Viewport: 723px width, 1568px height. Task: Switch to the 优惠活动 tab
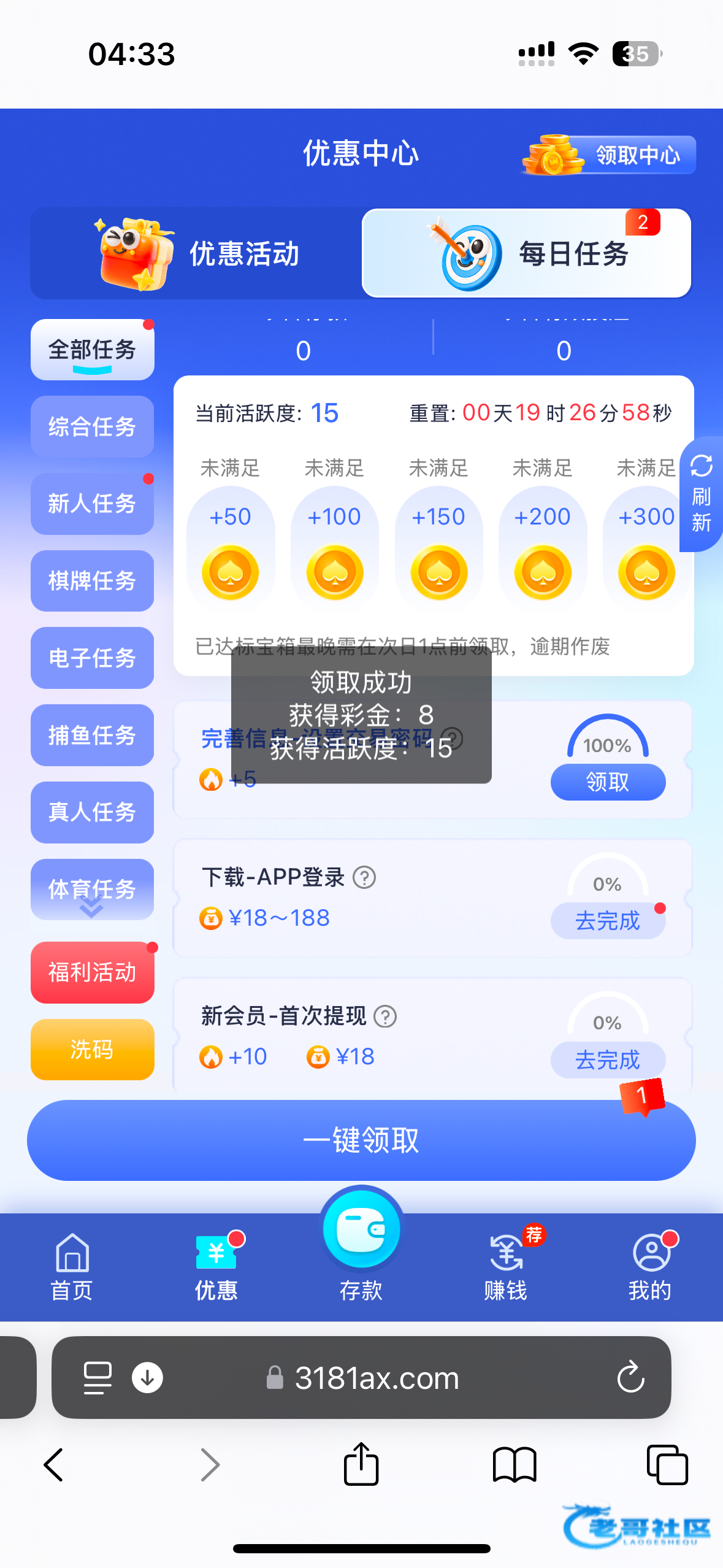point(196,253)
